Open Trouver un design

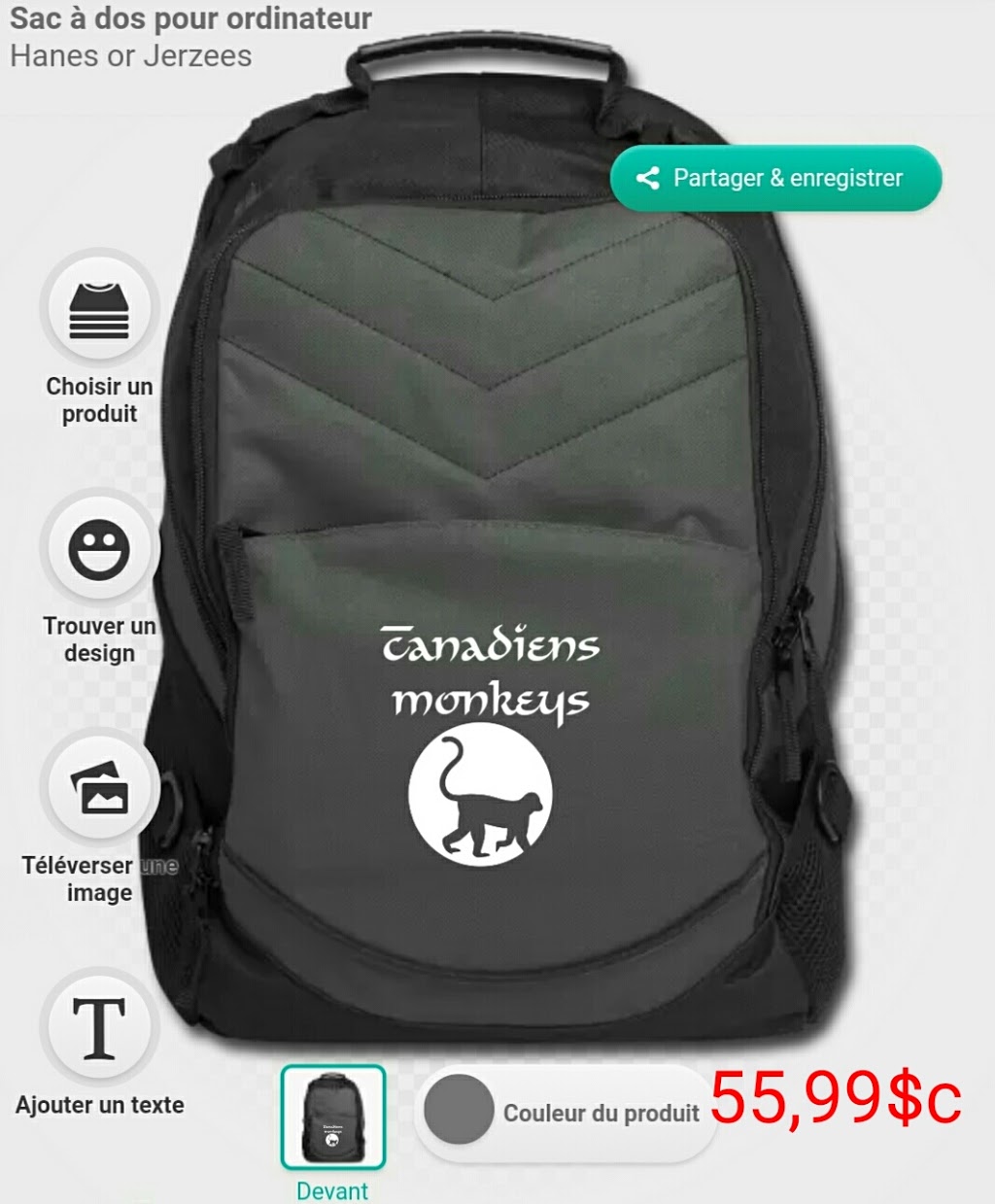coord(99,550)
